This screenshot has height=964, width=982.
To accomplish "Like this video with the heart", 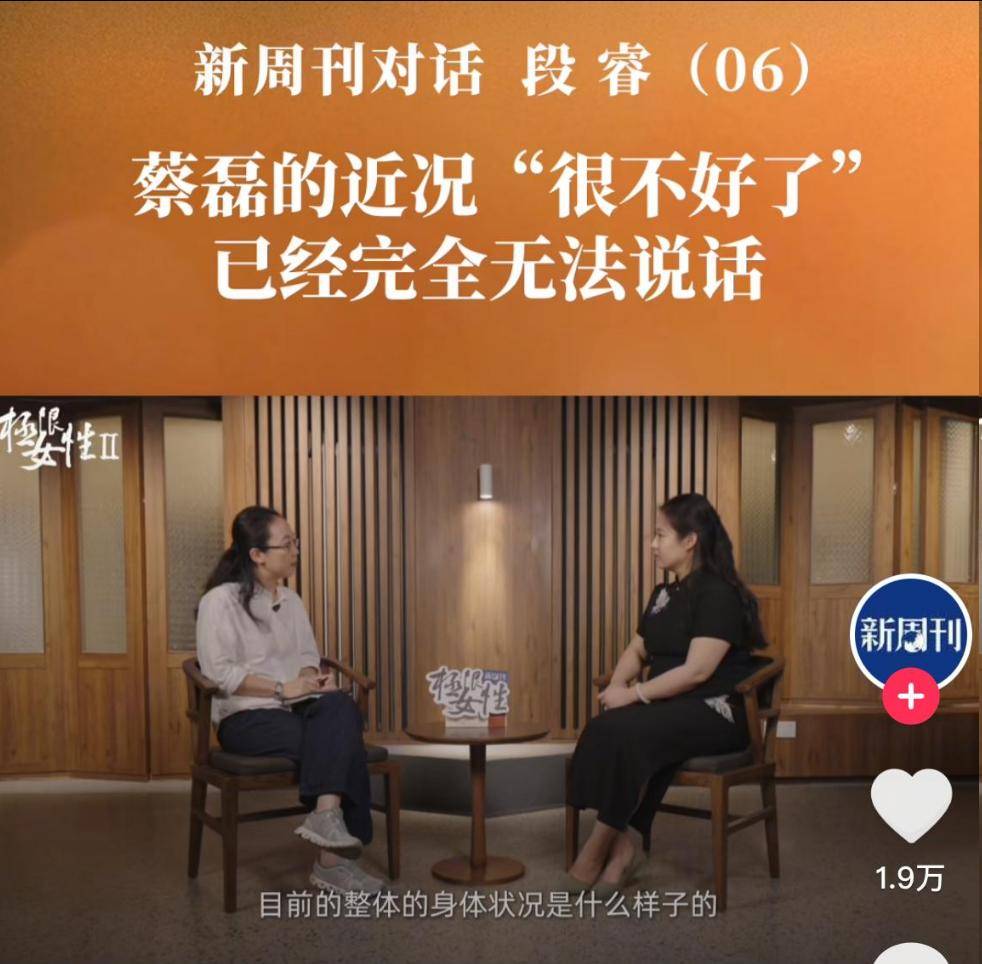I will click(910, 805).
